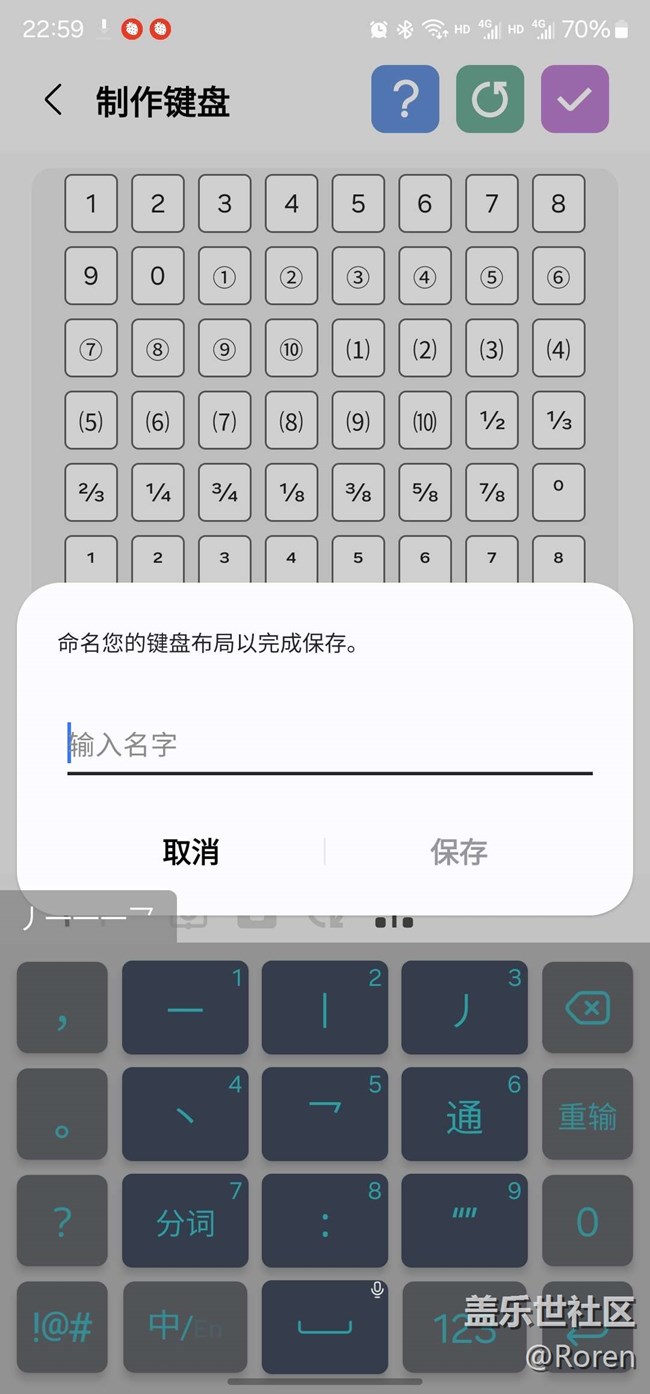Switch to symbols with !@# key
The width and height of the screenshot is (650, 1394).
pos(62,1328)
